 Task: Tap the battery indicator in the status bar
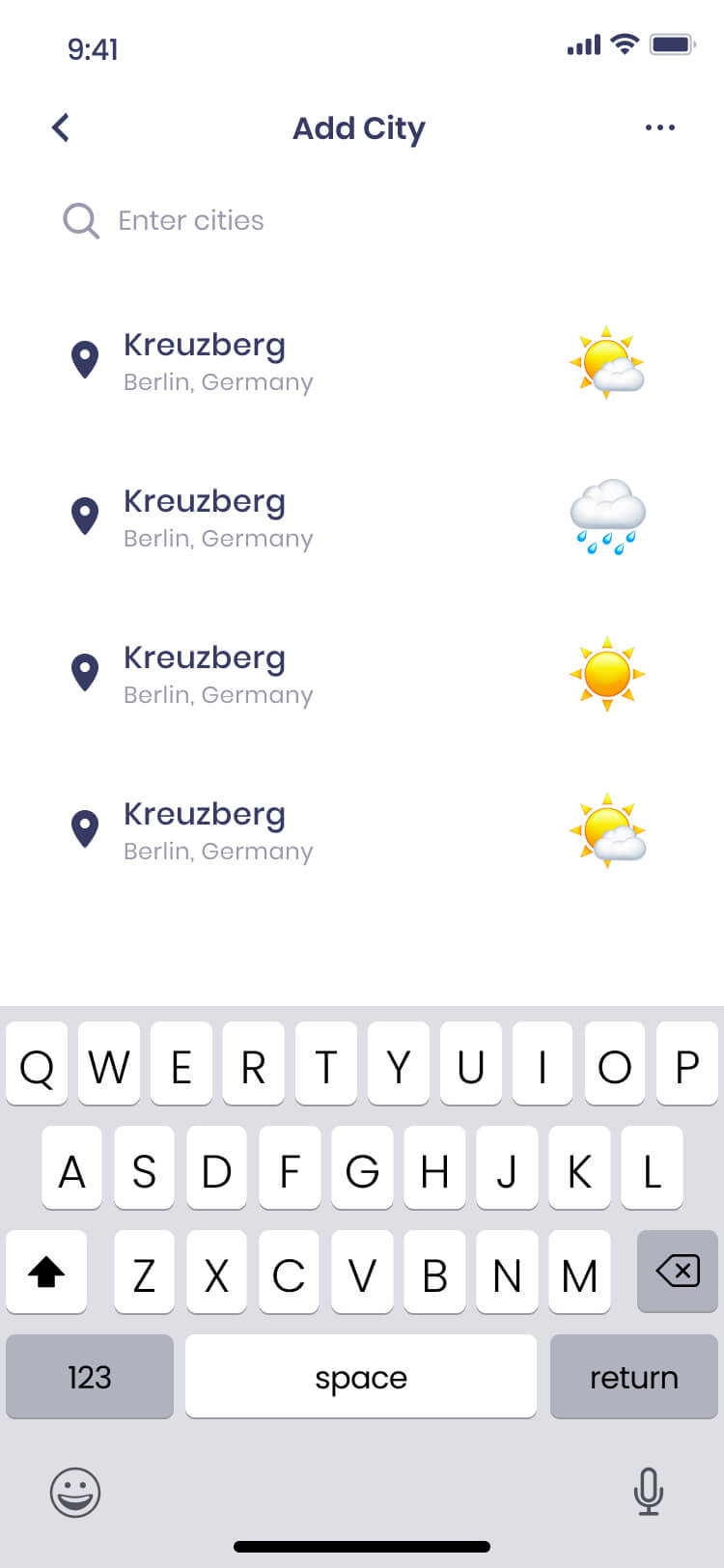(671, 43)
